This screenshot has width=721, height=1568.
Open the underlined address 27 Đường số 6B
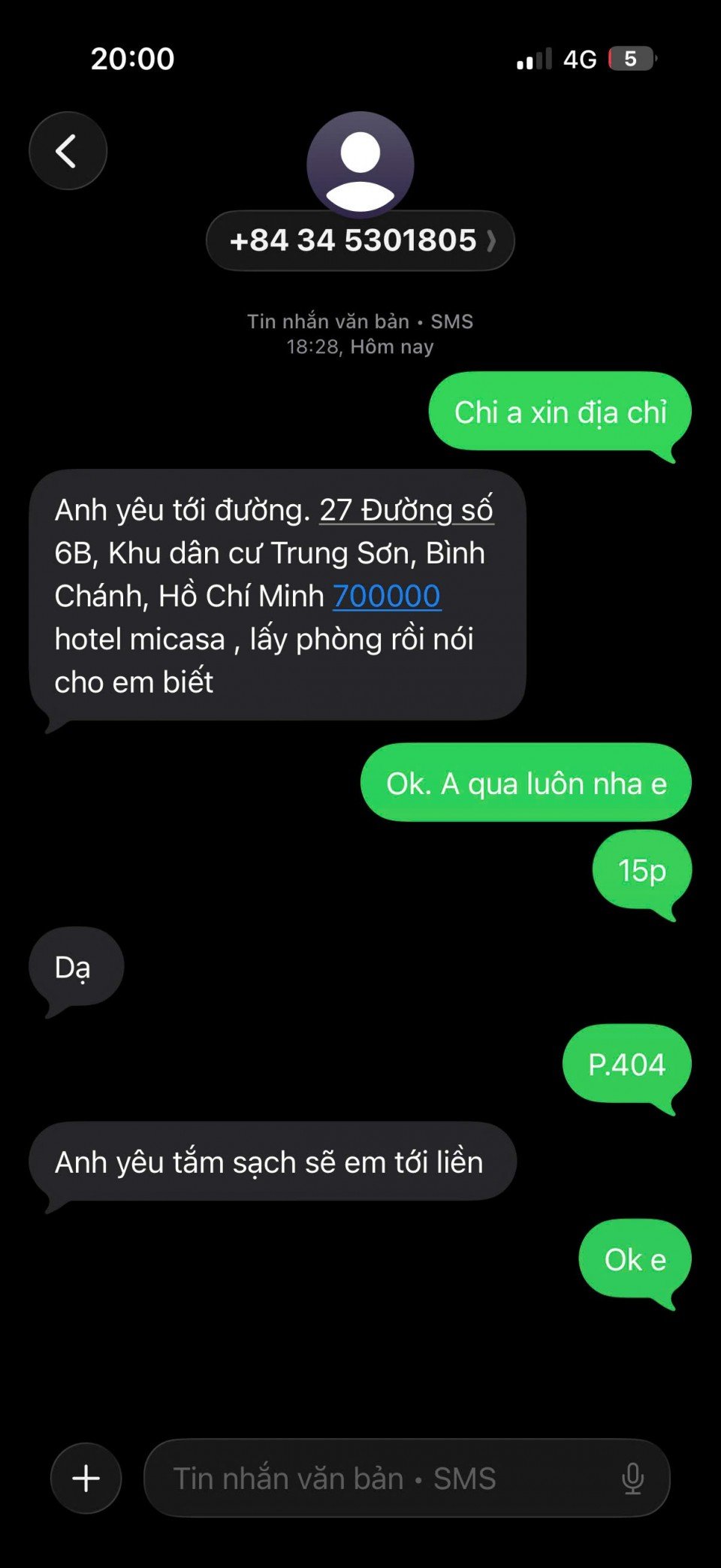pos(406,511)
